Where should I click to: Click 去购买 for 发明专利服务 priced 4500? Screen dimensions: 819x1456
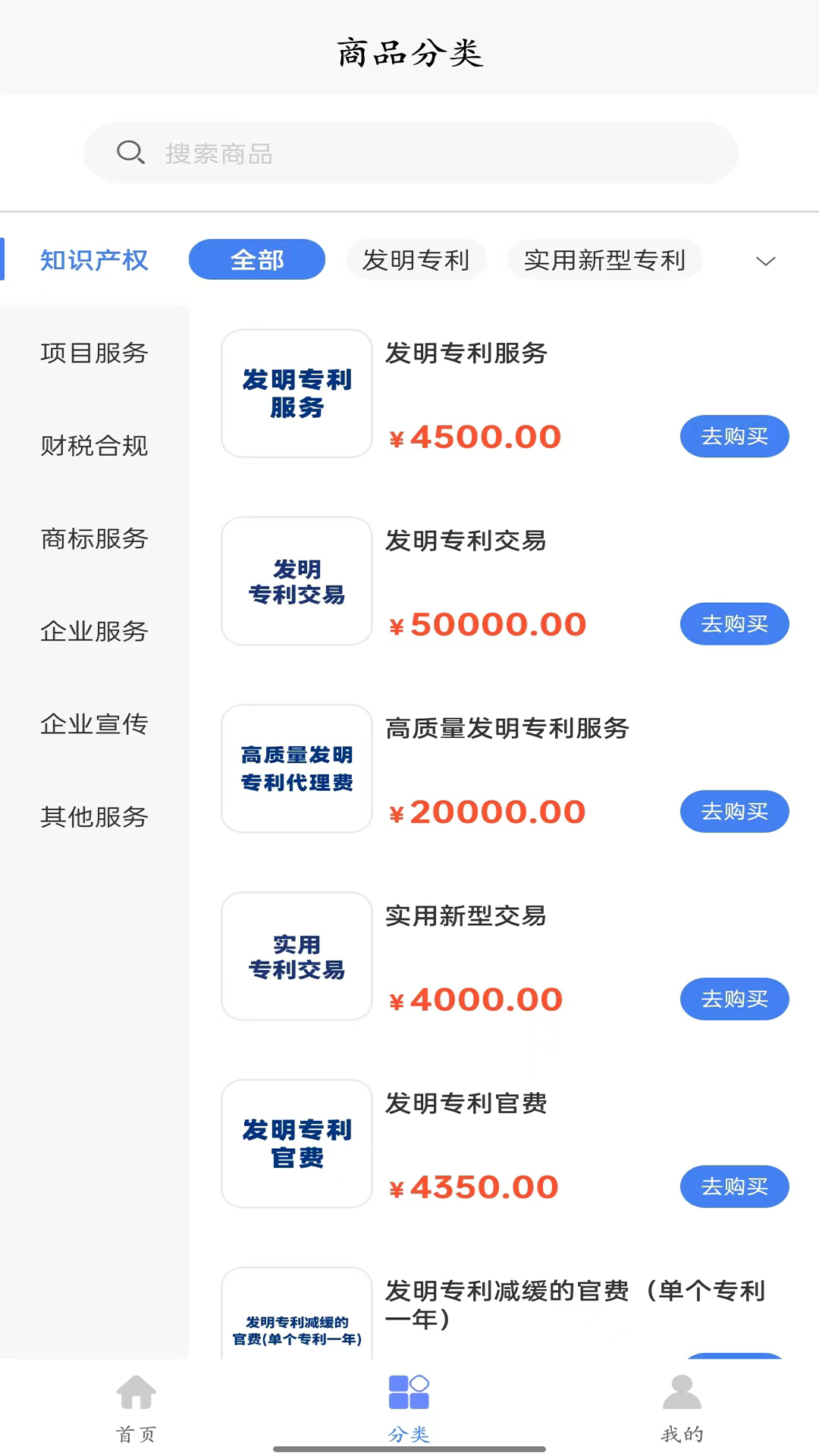pyautogui.click(x=733, y=436)
